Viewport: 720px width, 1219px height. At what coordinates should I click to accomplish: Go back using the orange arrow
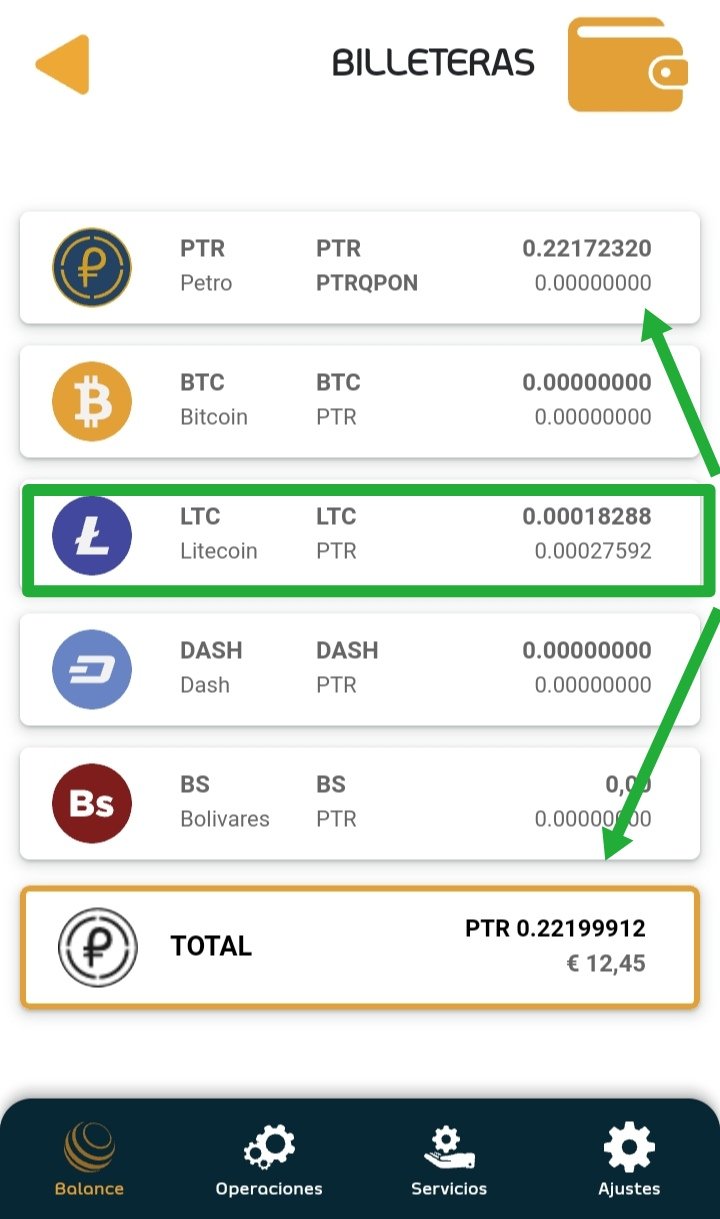(x=63, y=65)
